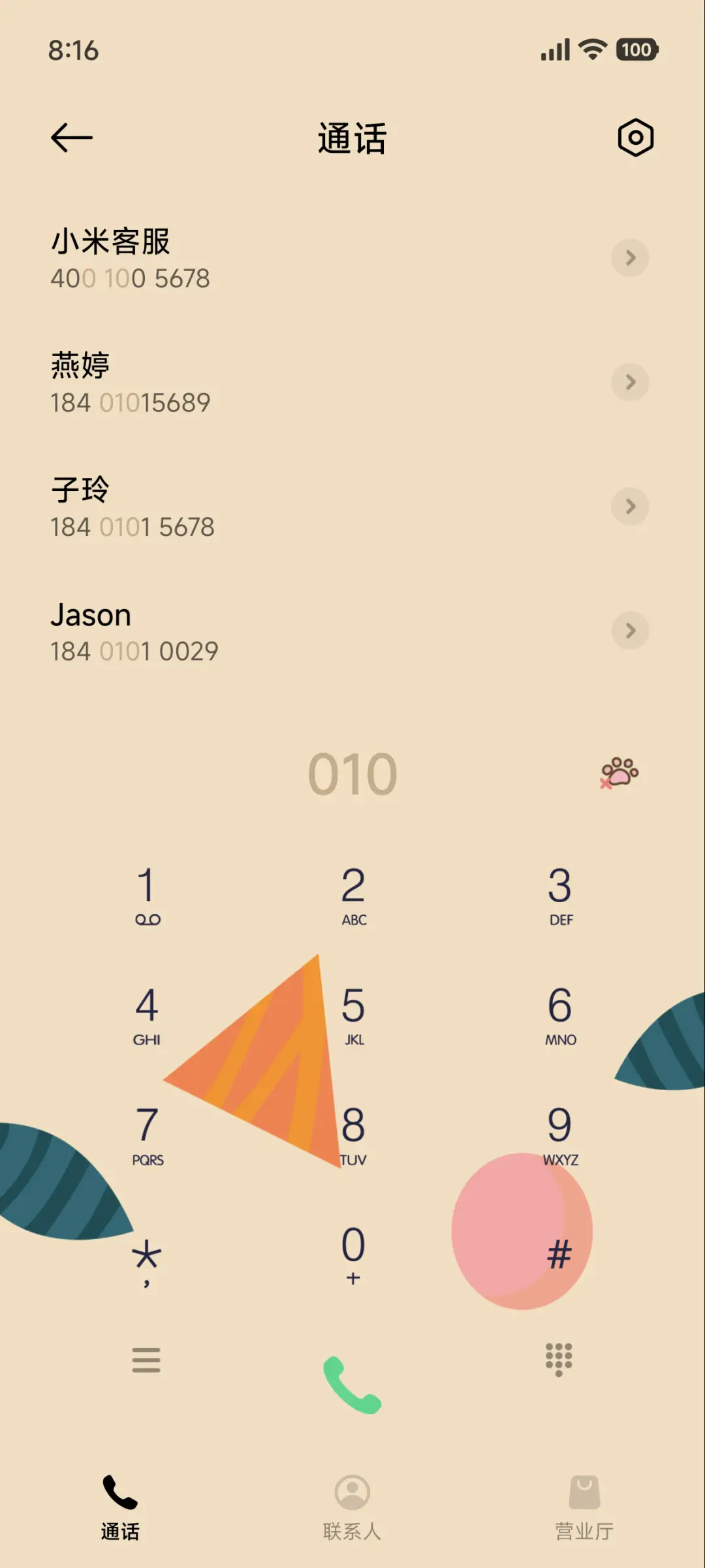Expand Jason's call record details
Image resolution: width=705 pixels, height=1568 pixels.
[x=629, y=631]
